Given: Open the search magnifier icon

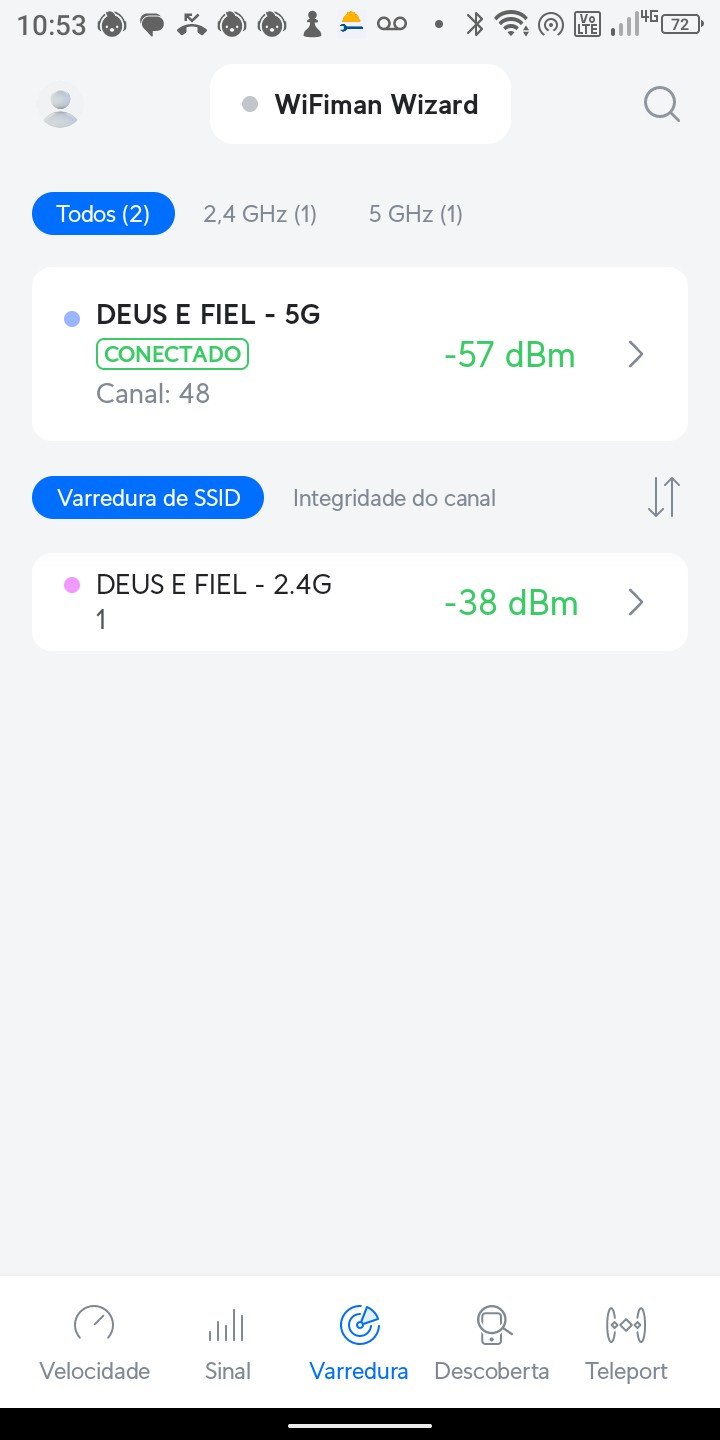Looking at the screenshot, I should click(661, 104).
